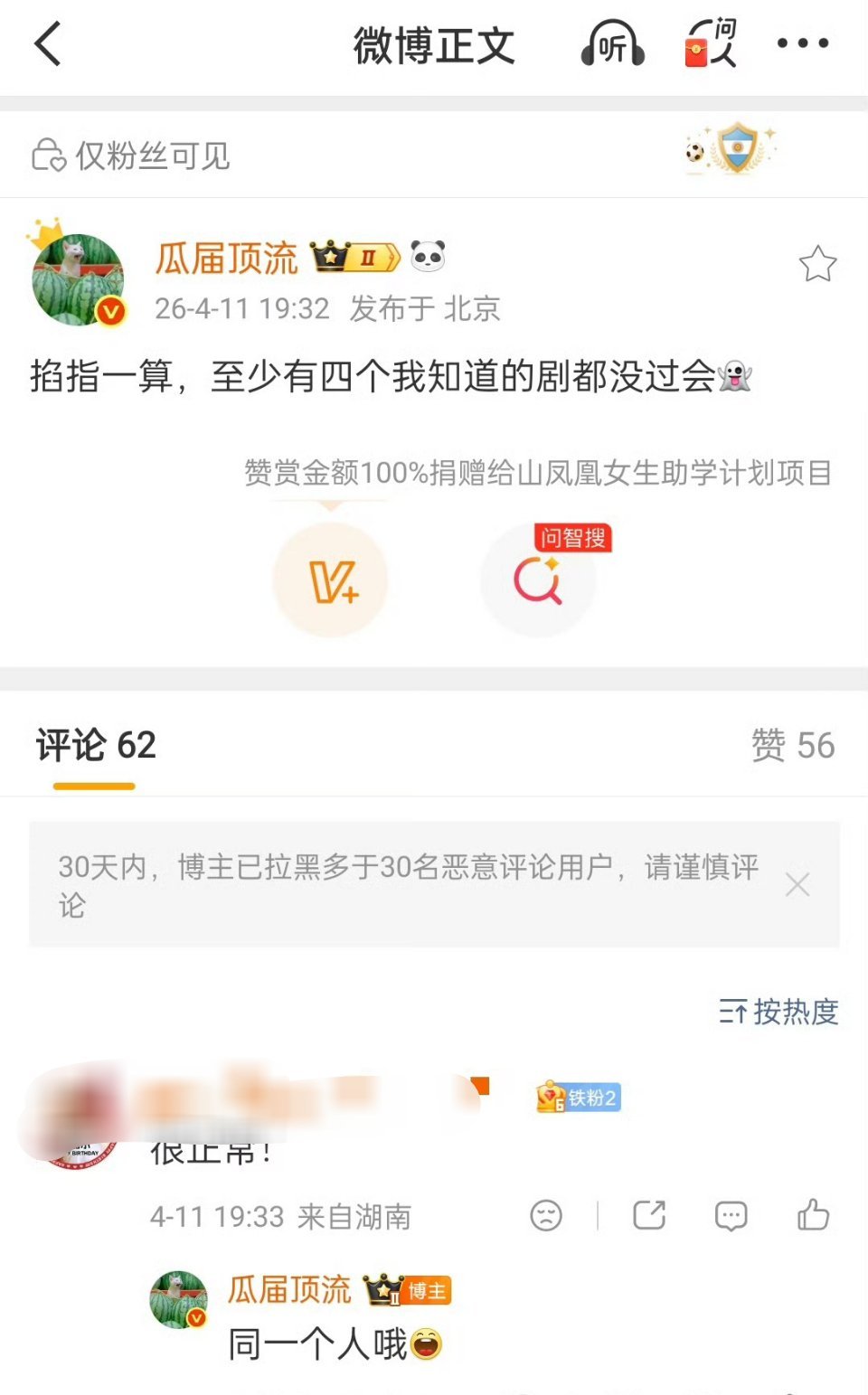Switch to the 评论 62 tab
Screen dimensions: 868x1395
(x=94, y=745)
